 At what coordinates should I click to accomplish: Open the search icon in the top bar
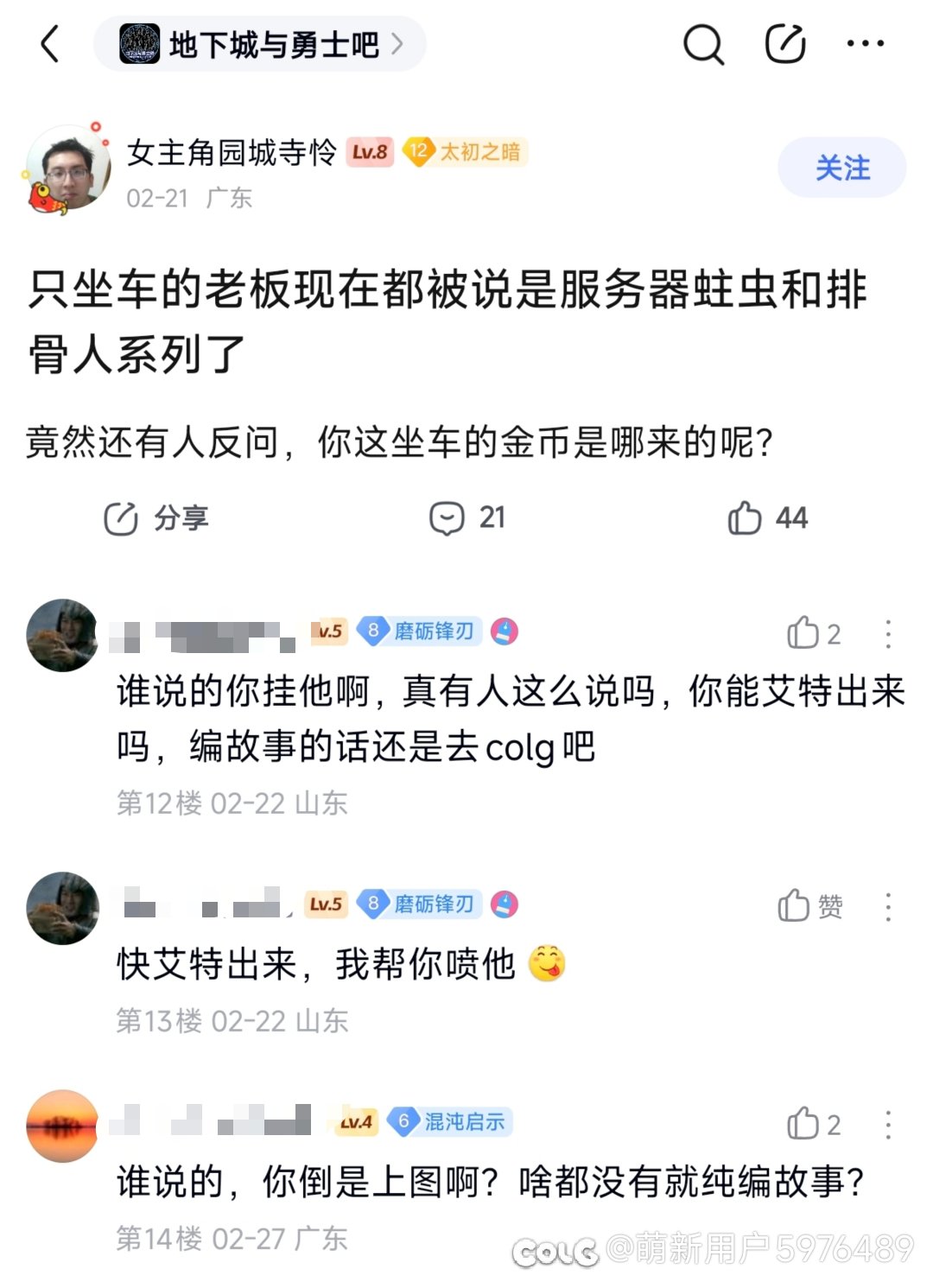pos(703,44)
